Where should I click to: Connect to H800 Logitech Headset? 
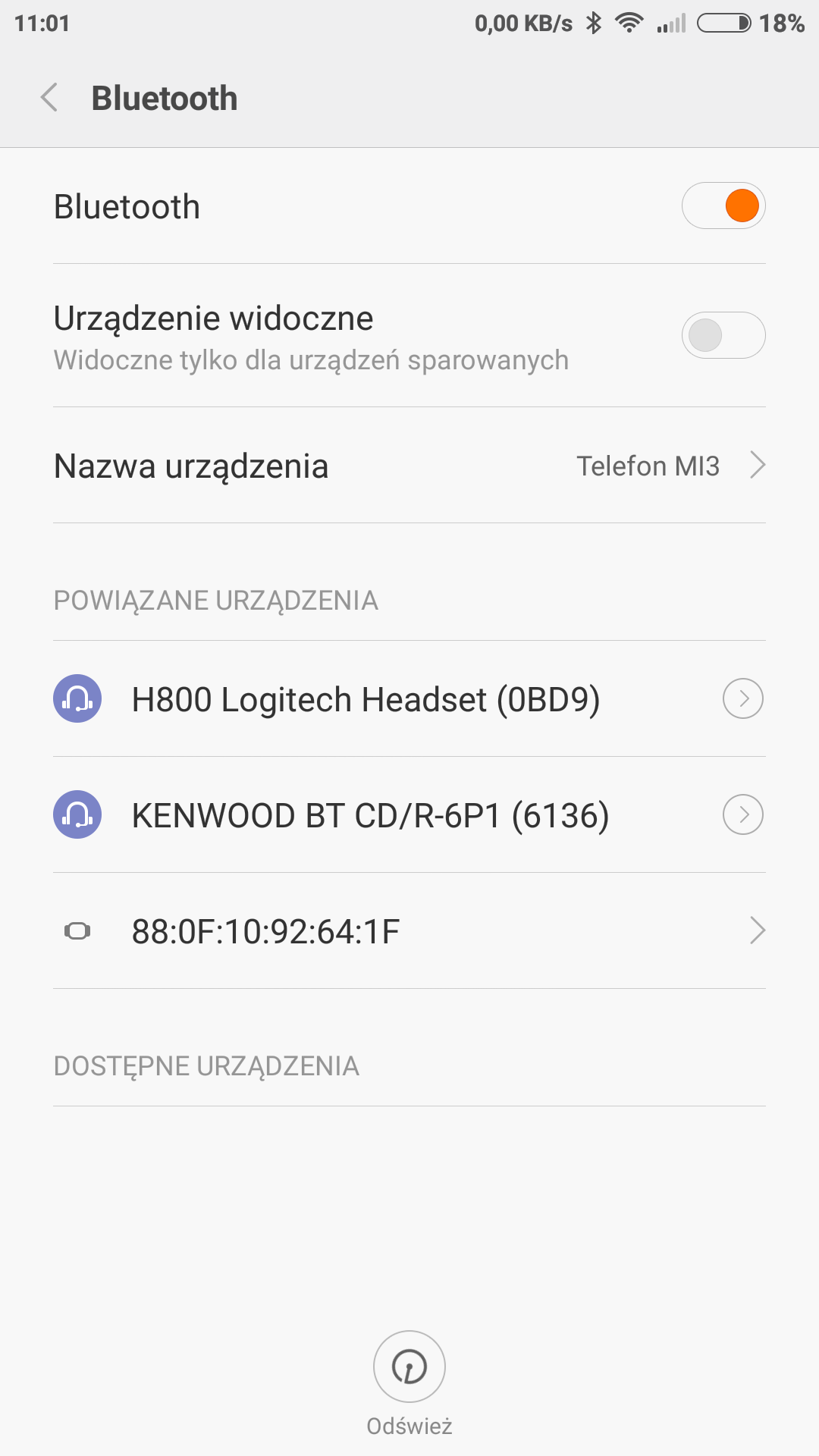pyautogui.click(x=366, y=699)
